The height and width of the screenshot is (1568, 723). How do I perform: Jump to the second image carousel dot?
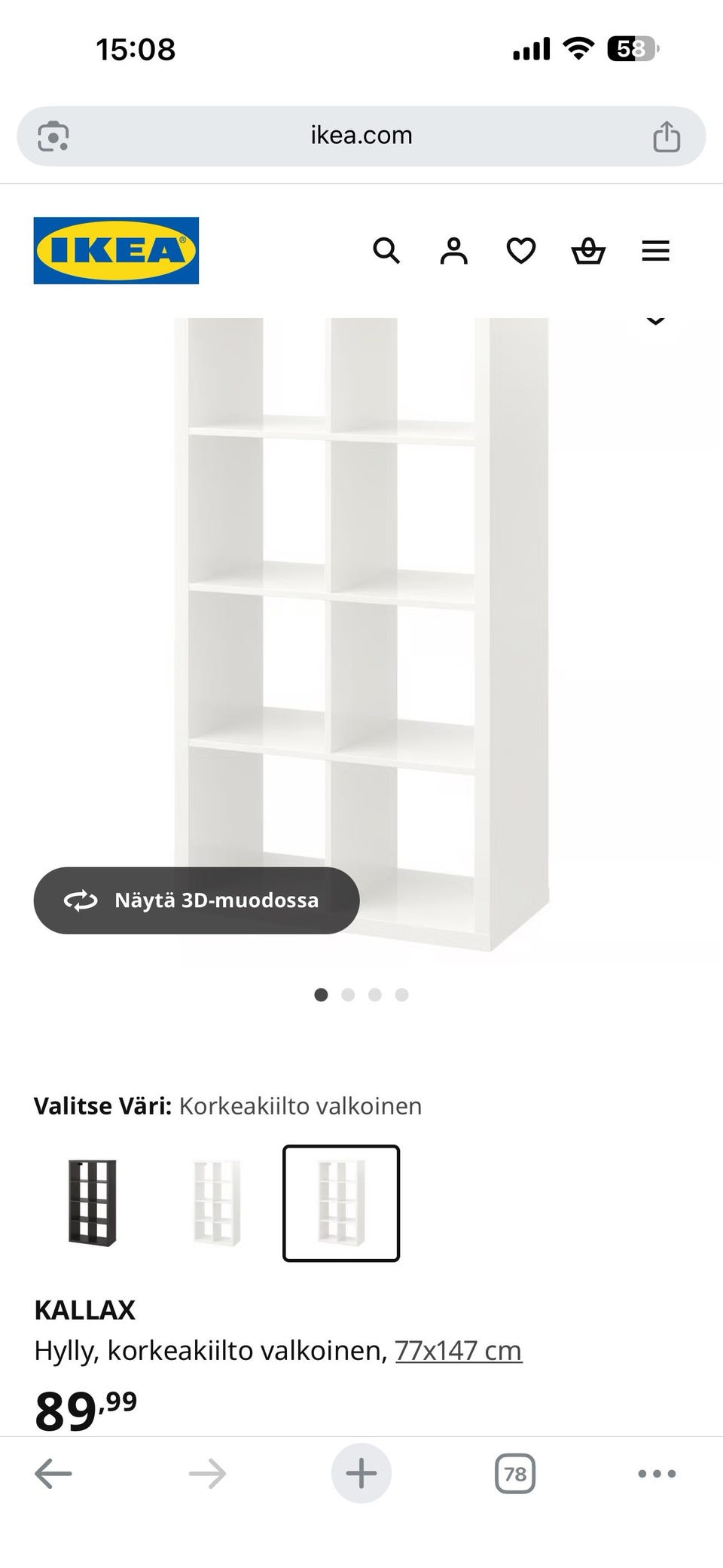click(x=349, y=995)
